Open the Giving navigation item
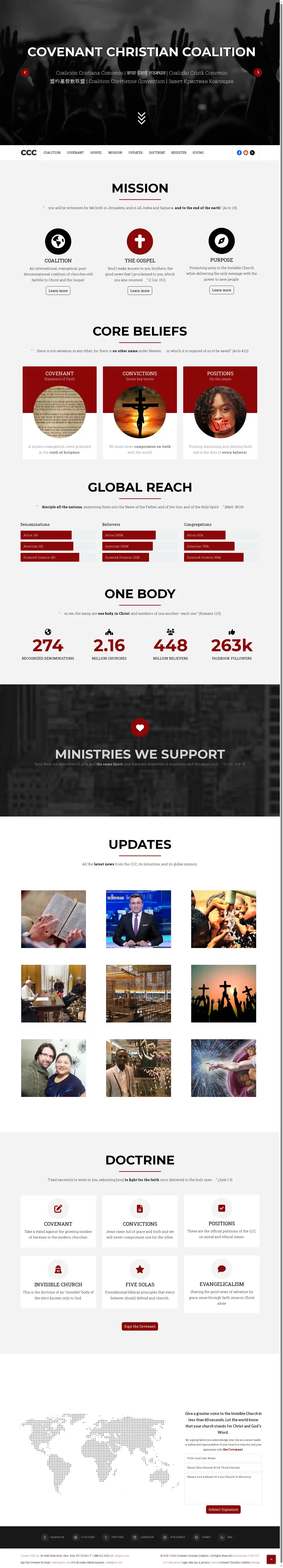The height and width of the screenshot is (1568, 283). tap(198, 153)
